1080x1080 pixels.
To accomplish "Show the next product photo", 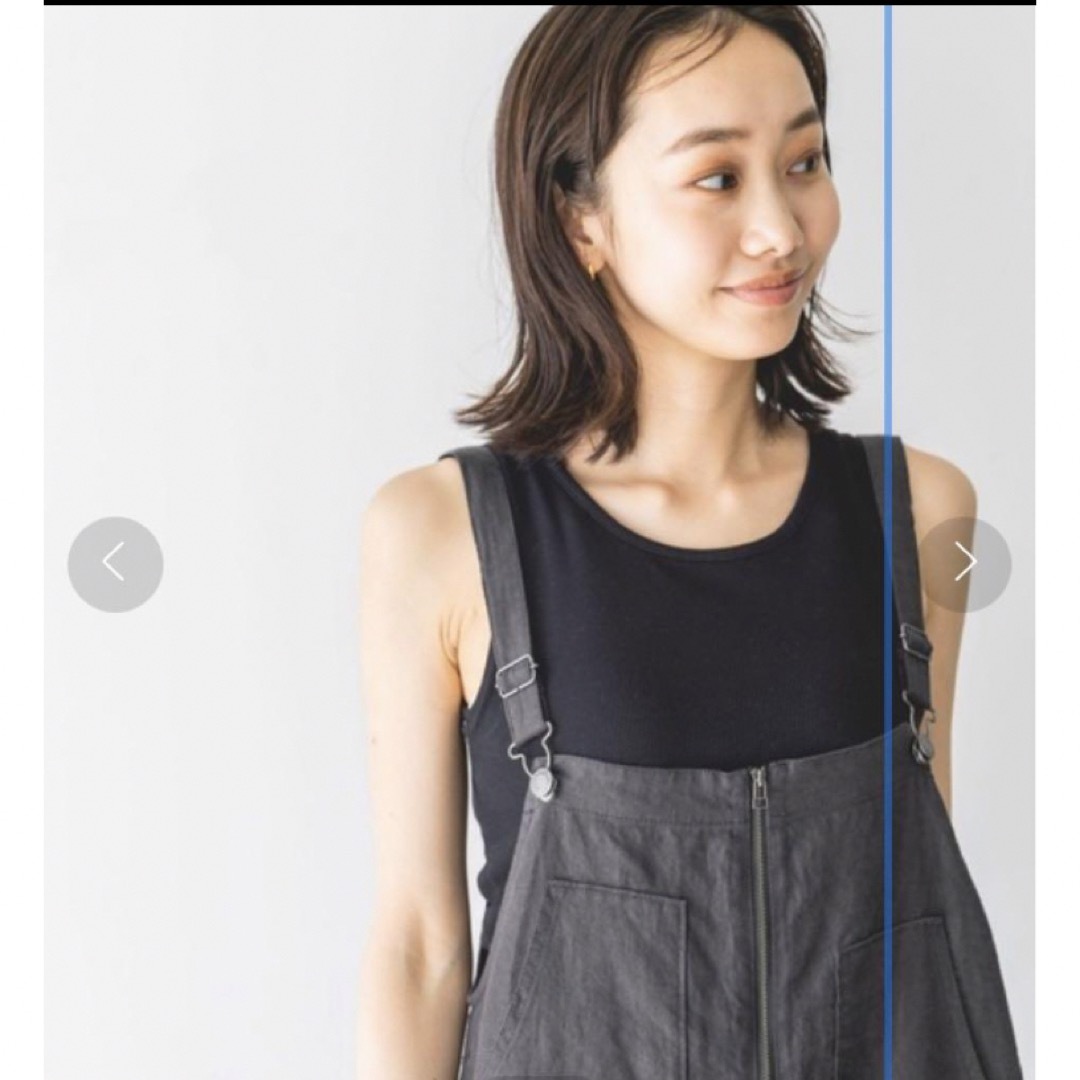I will pyautogui.click(x=964, y=564).
